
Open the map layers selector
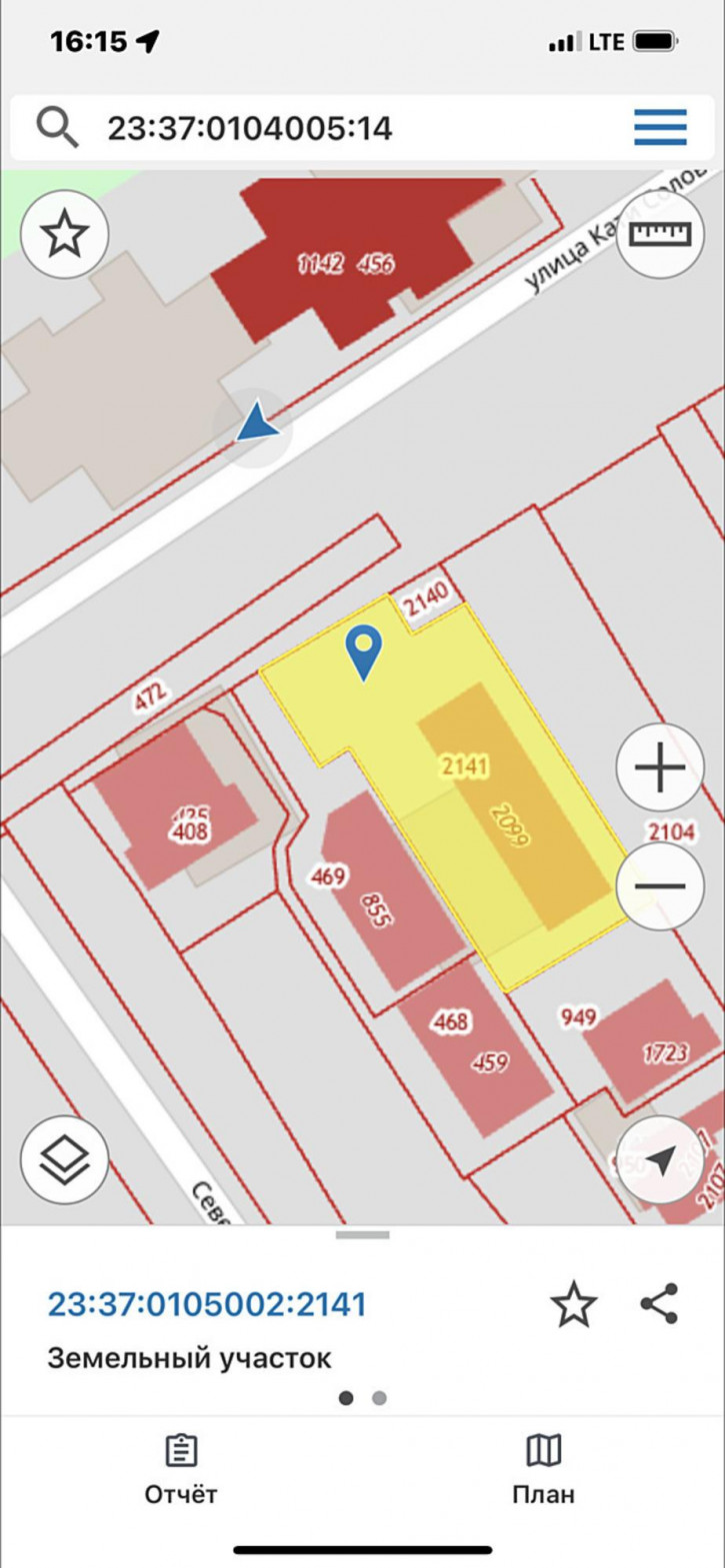pos(65,1159)
